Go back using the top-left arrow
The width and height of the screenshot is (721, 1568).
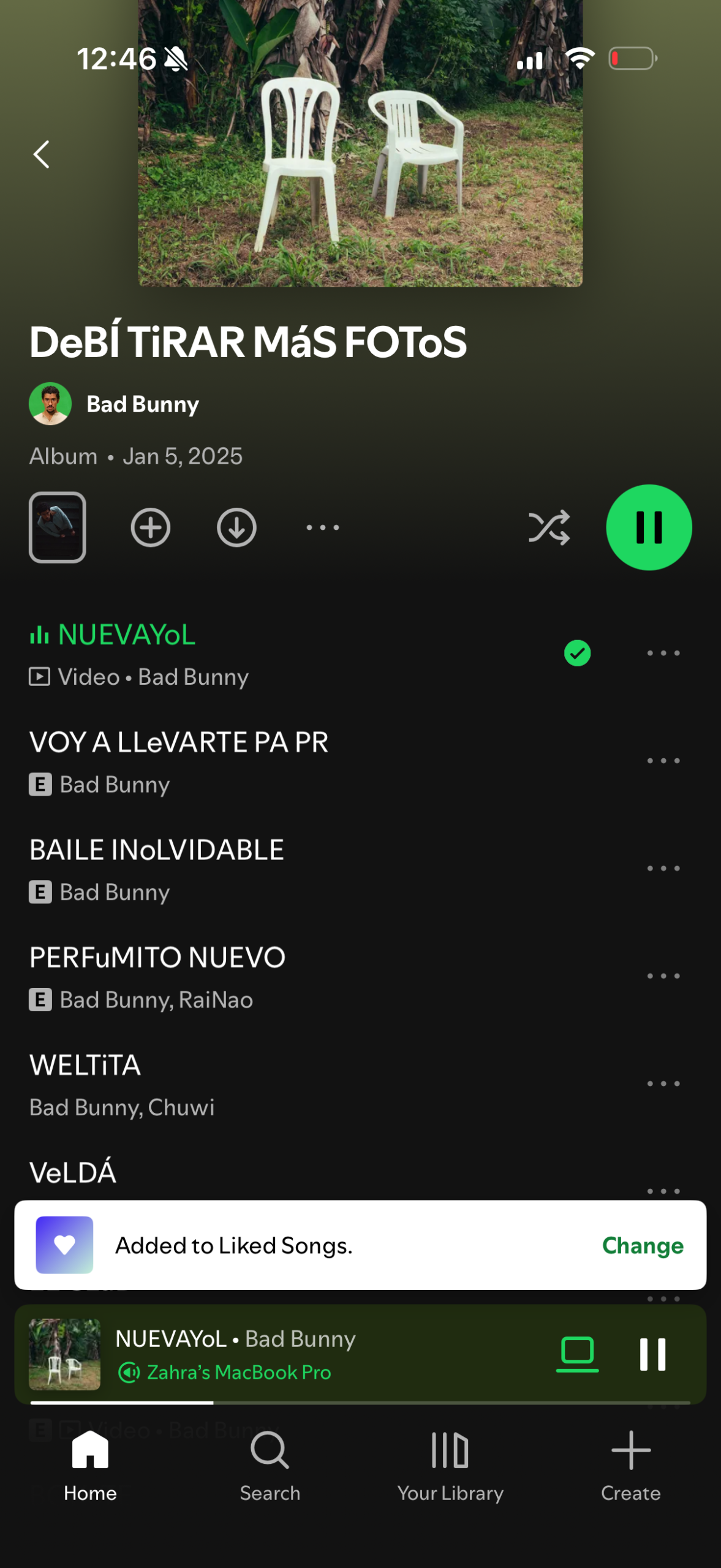click(x=41, y=154)
